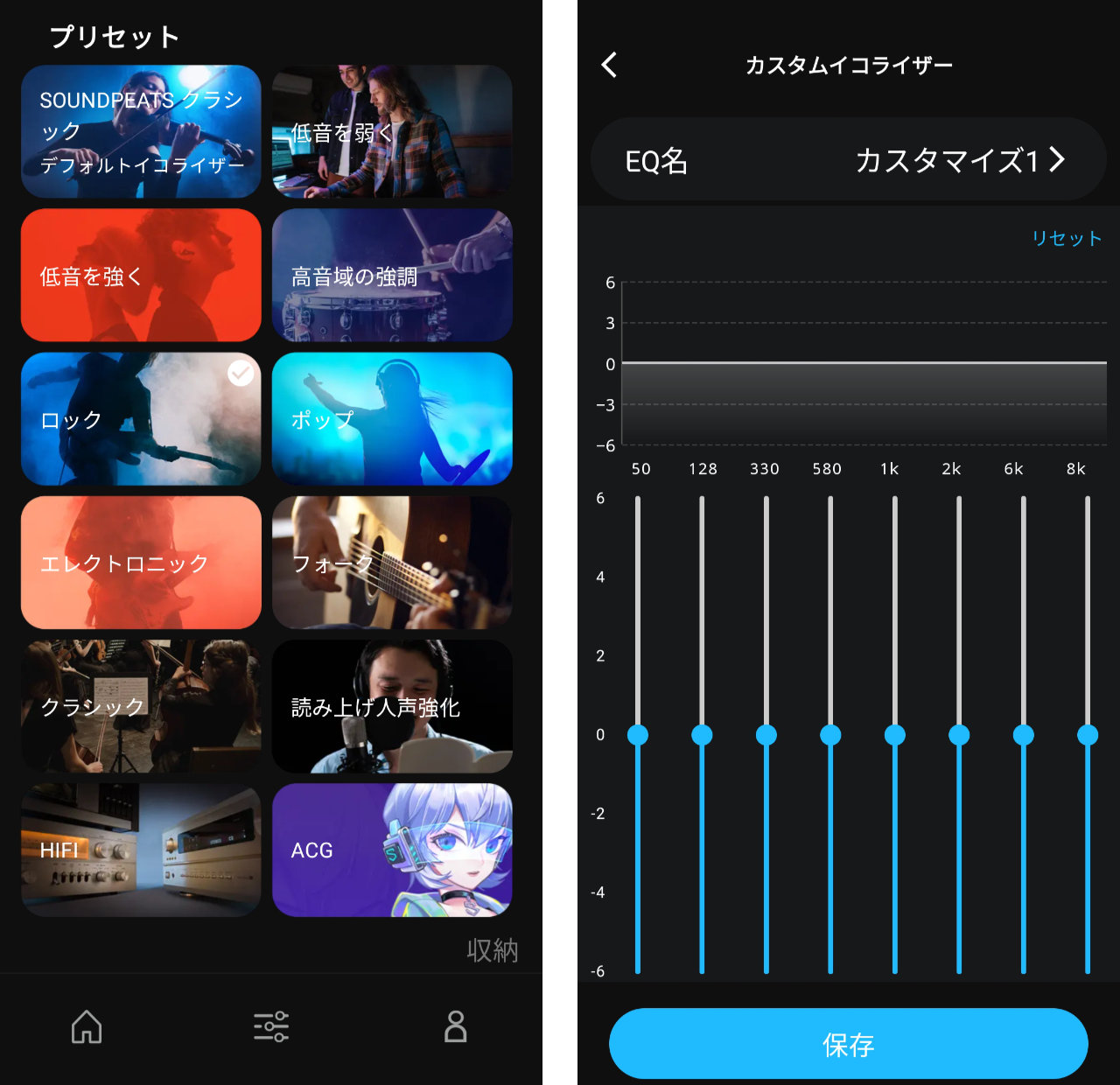Open the profile tab
This screenshot has width=1120, height=1085.
(455, 1026)
